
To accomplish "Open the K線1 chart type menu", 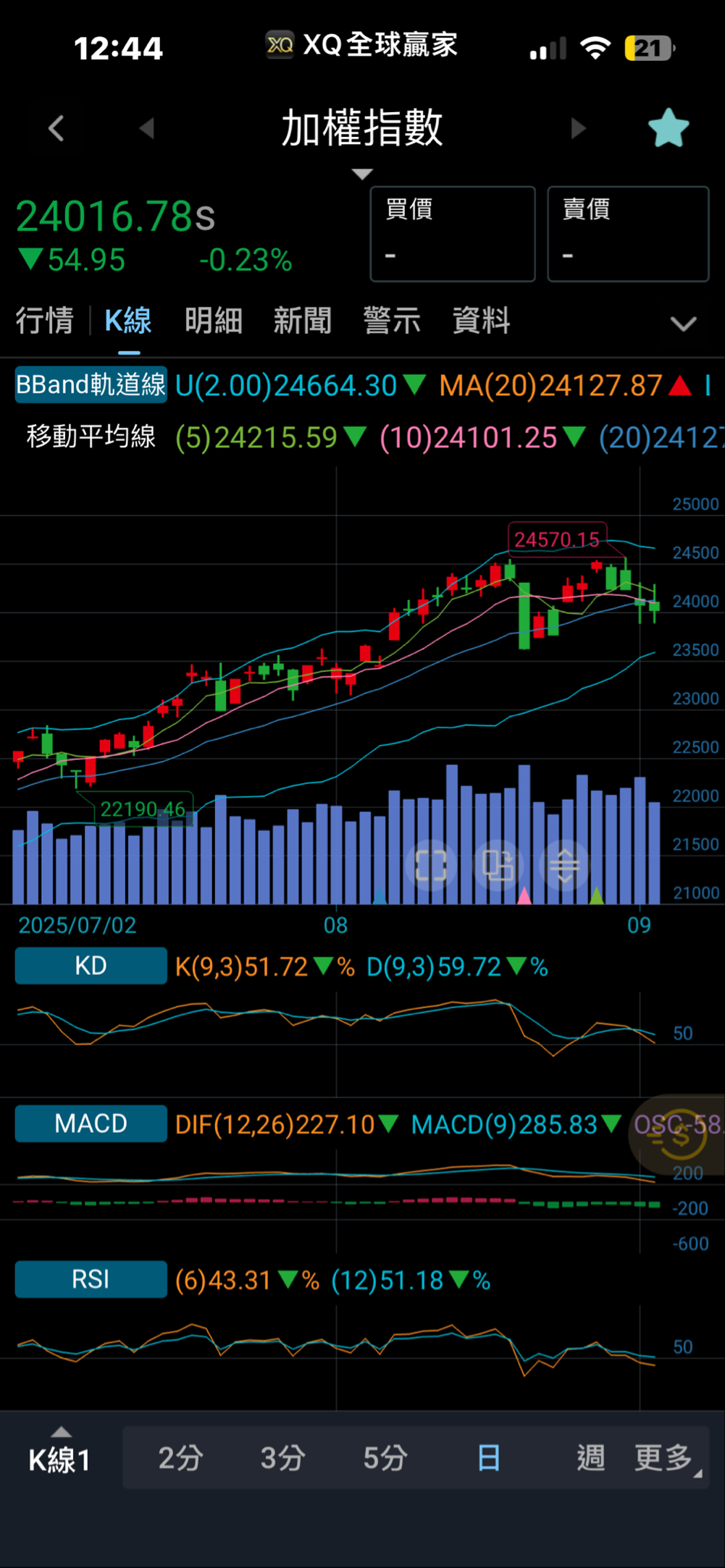I will 59,1458.
